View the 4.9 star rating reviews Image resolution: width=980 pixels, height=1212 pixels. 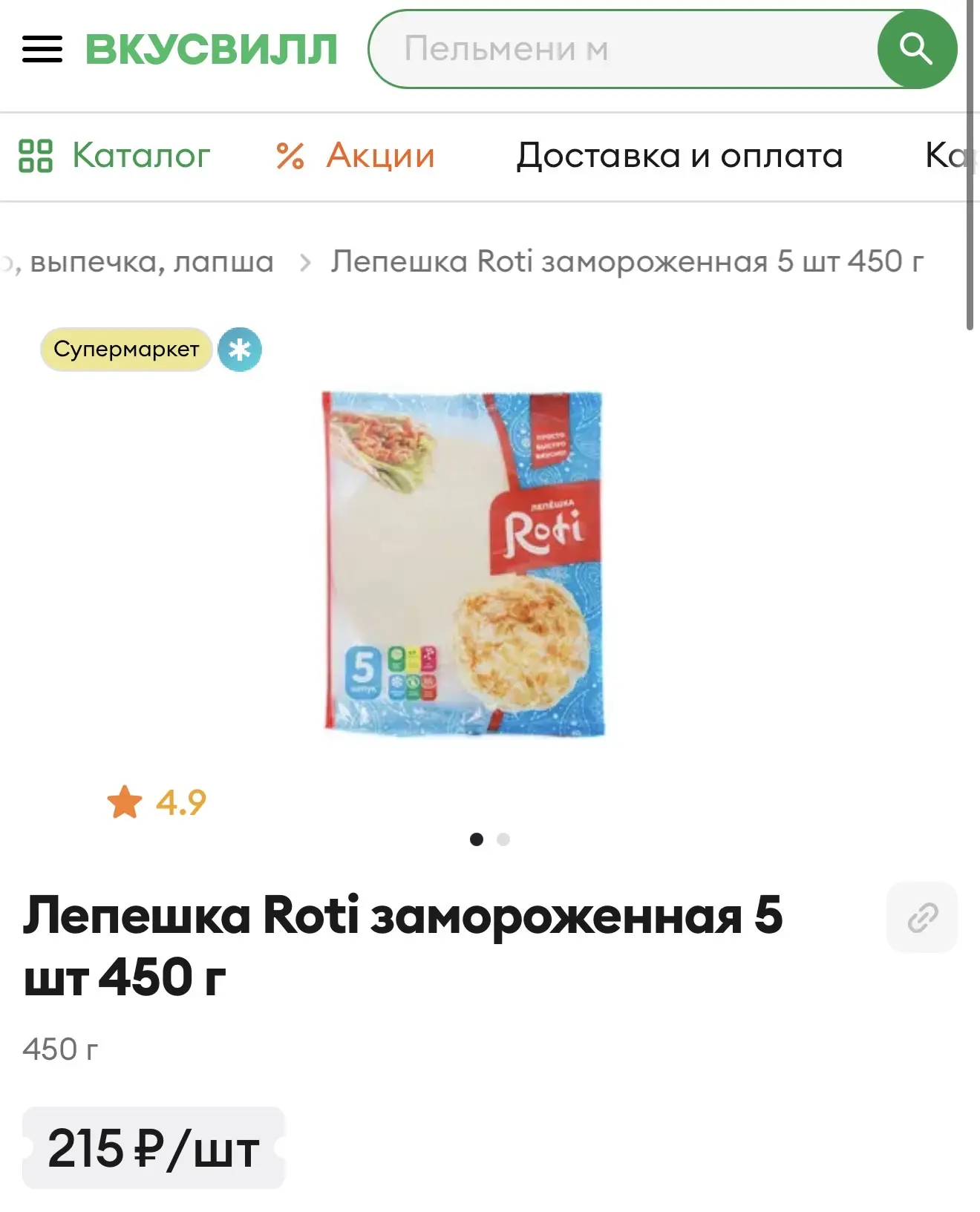(x=157, y=802)
